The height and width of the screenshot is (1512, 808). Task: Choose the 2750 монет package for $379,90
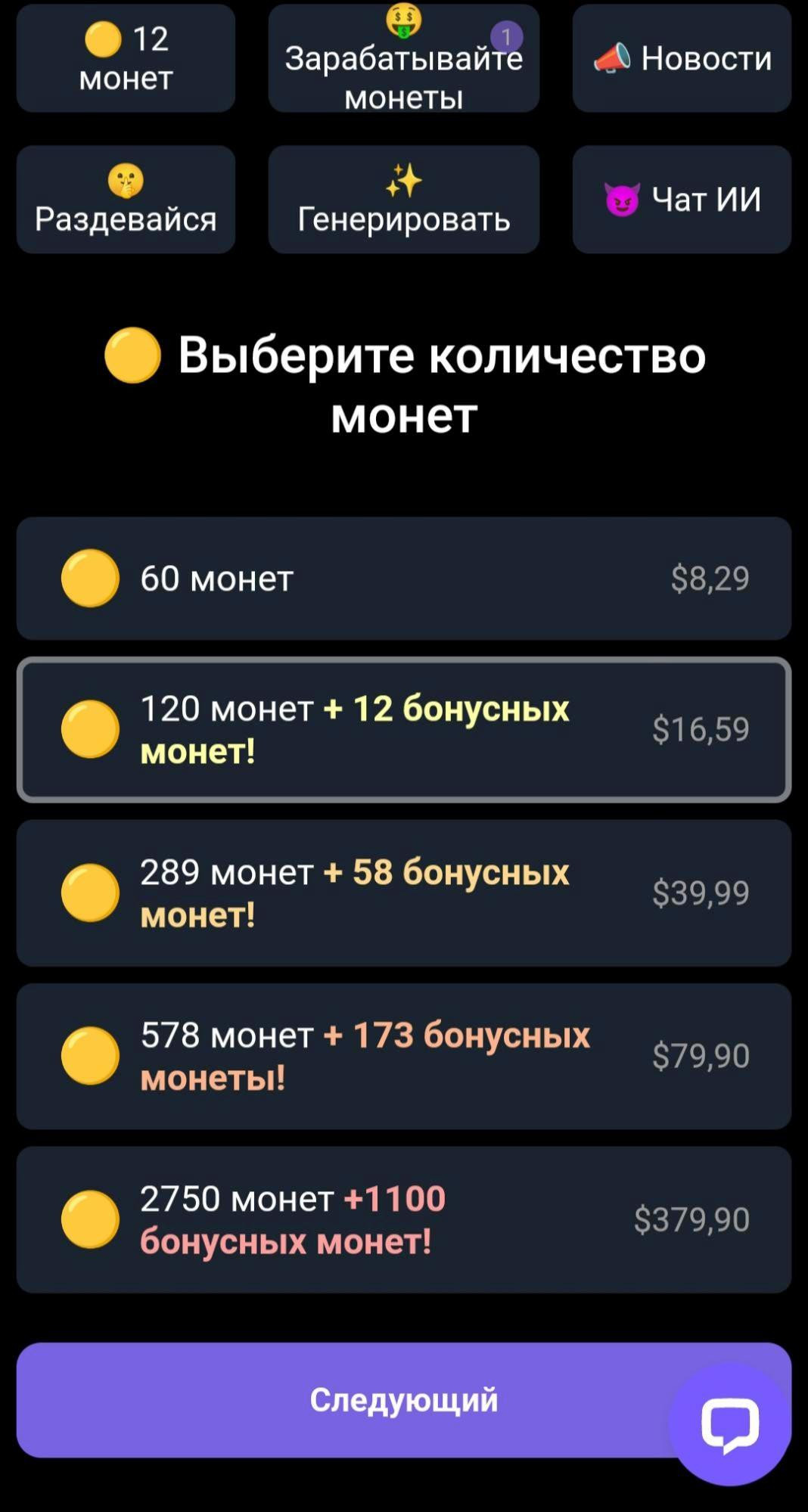(x=403, y=1219)
